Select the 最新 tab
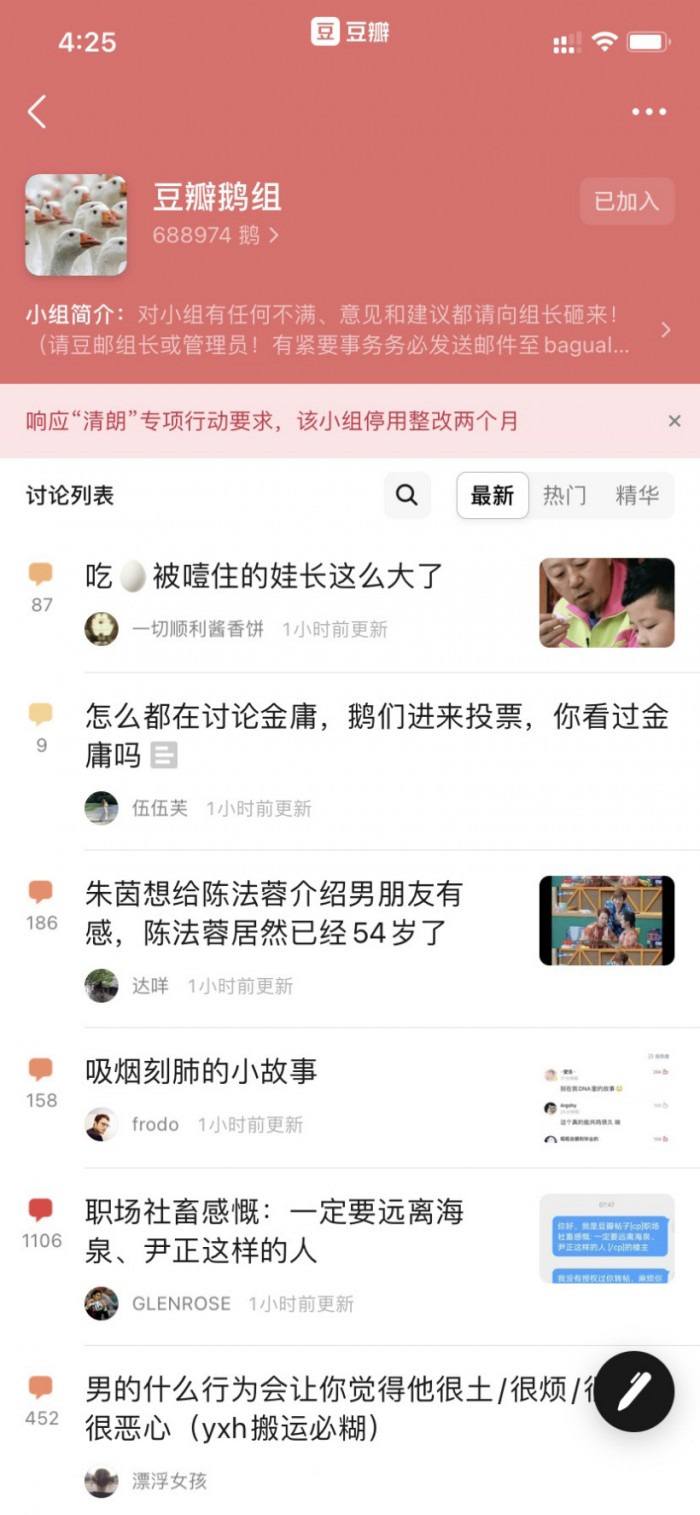The width and height of the screenshot is (700, 1515). [492, 495]
